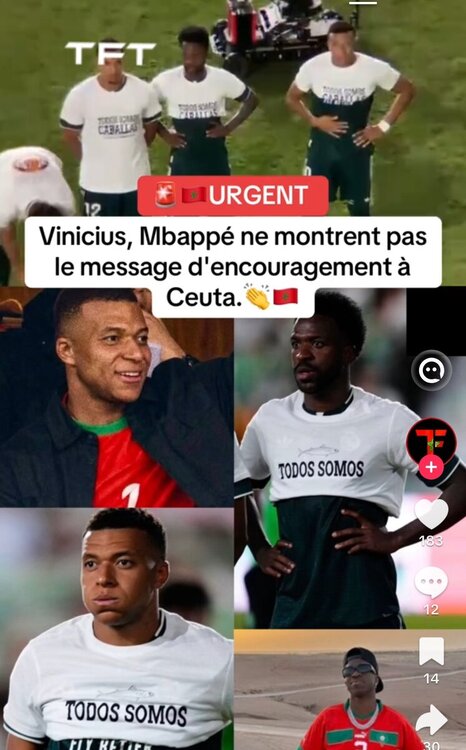Follow the creator with the plus badge
The height and width of the screenshot is (750, 466).
click(x=431, y=467)
